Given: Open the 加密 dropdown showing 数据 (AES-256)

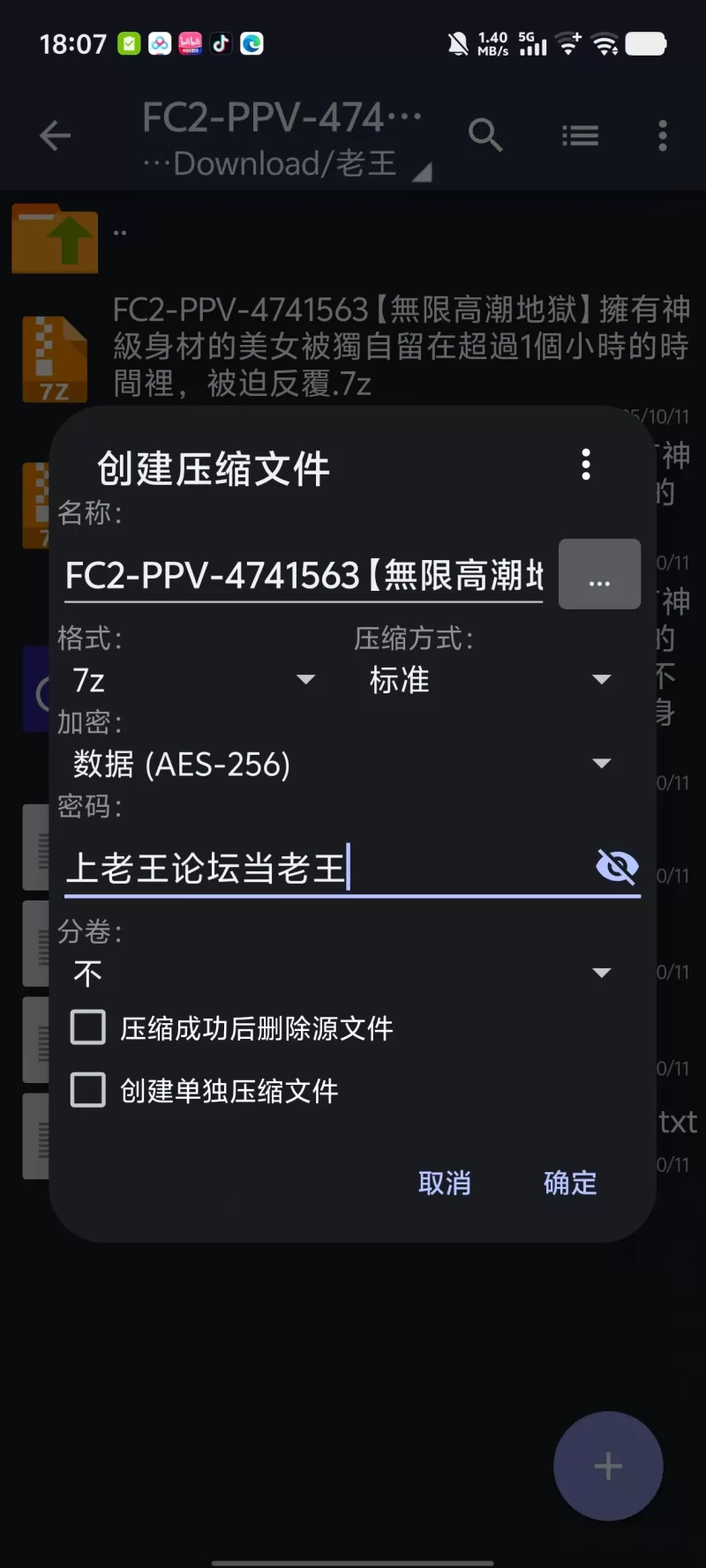Looking at the screenshot, I should point(341,765).
